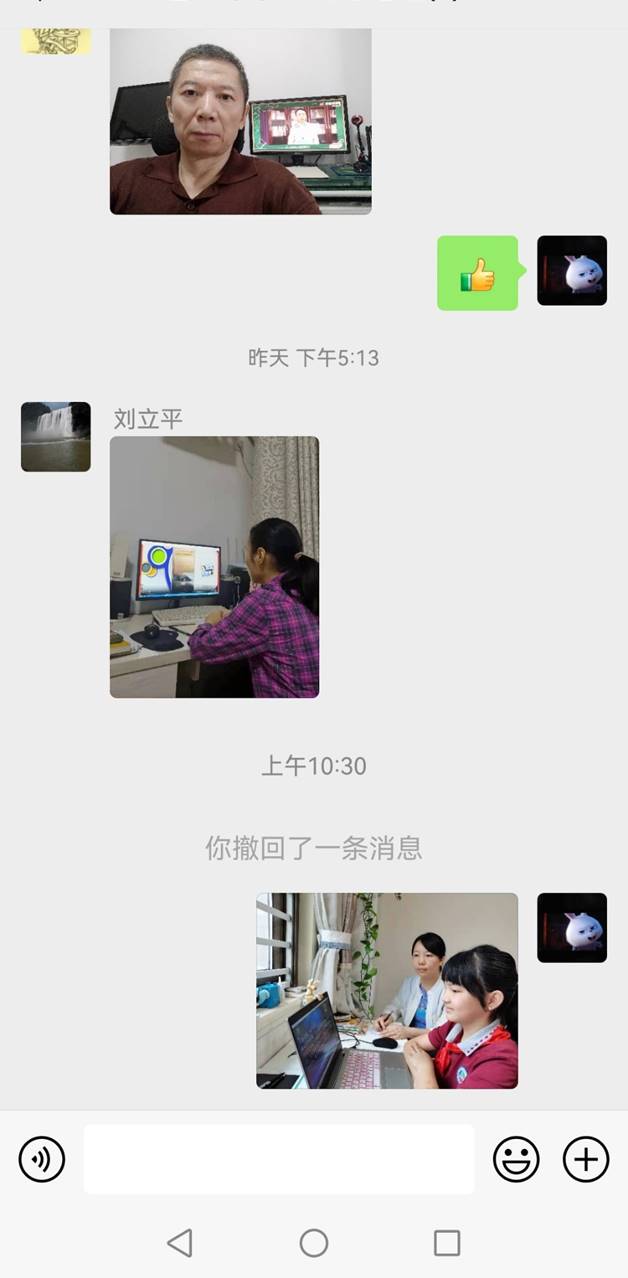The height and width of the screenshot is (1278, 628).
Task: Open the photo of man at desk
Action: [x=240, y=121]
